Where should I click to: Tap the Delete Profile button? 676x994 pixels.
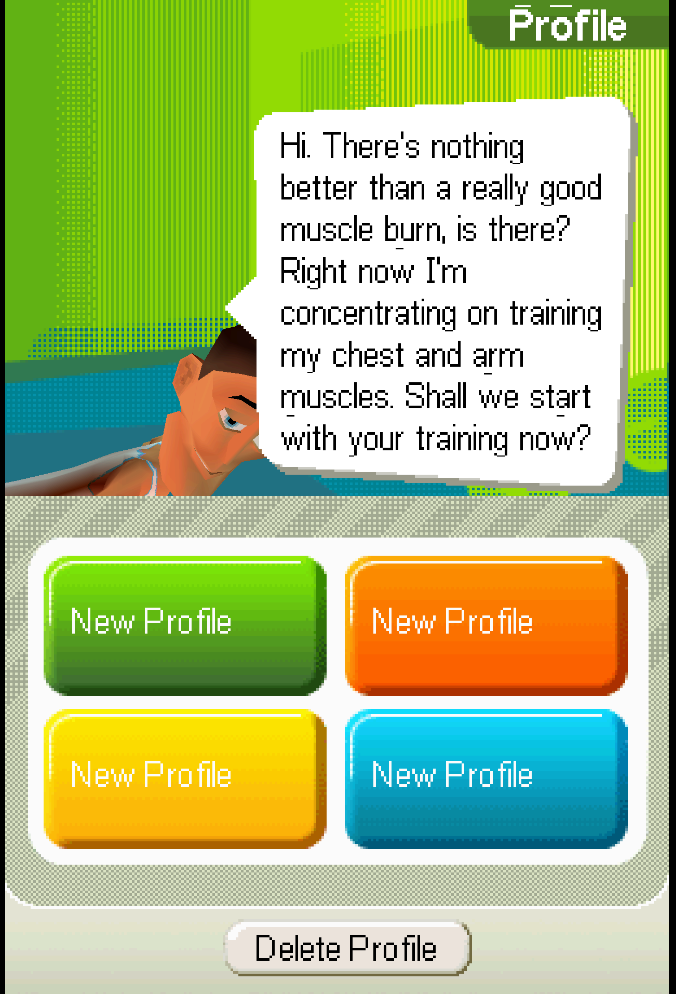click(347, 947)
